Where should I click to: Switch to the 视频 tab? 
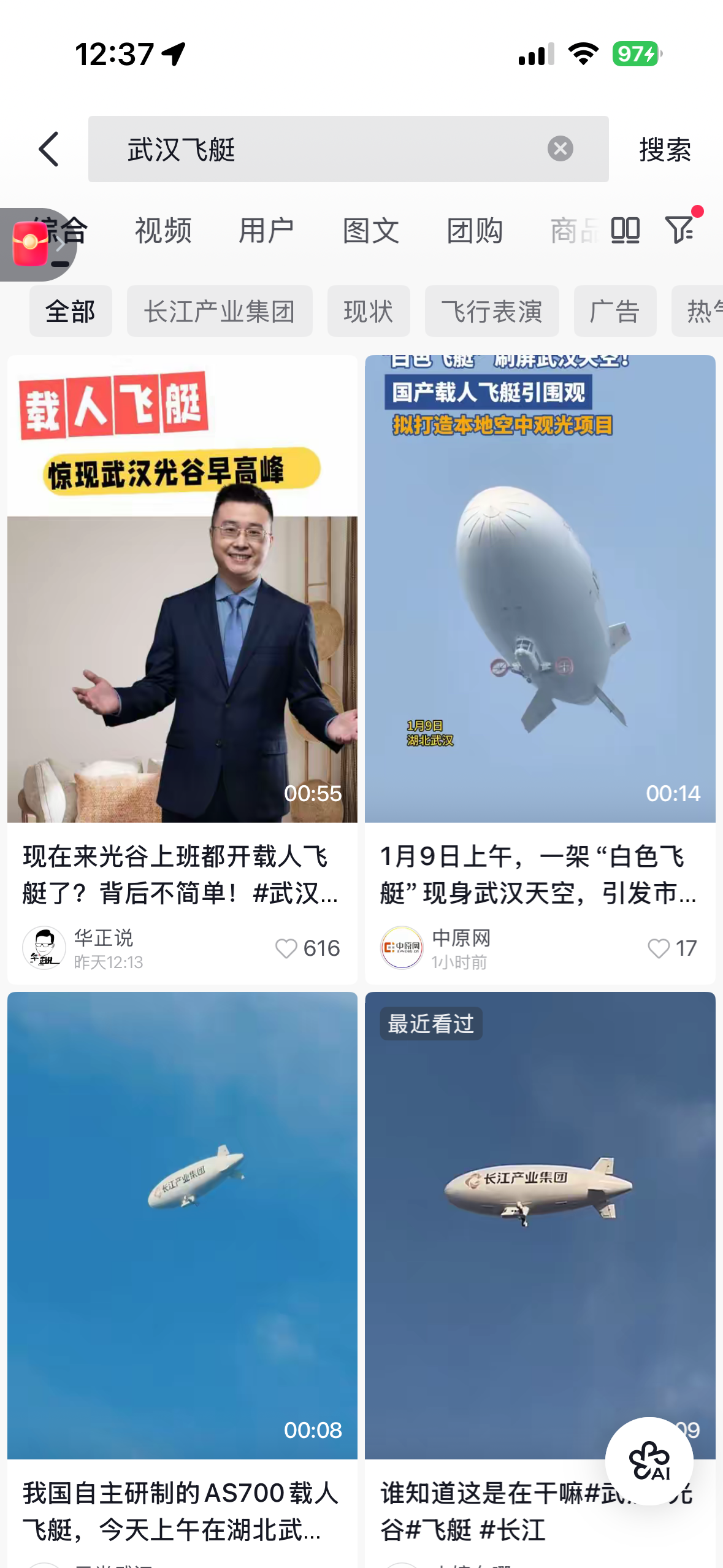[x=163, y=231]
